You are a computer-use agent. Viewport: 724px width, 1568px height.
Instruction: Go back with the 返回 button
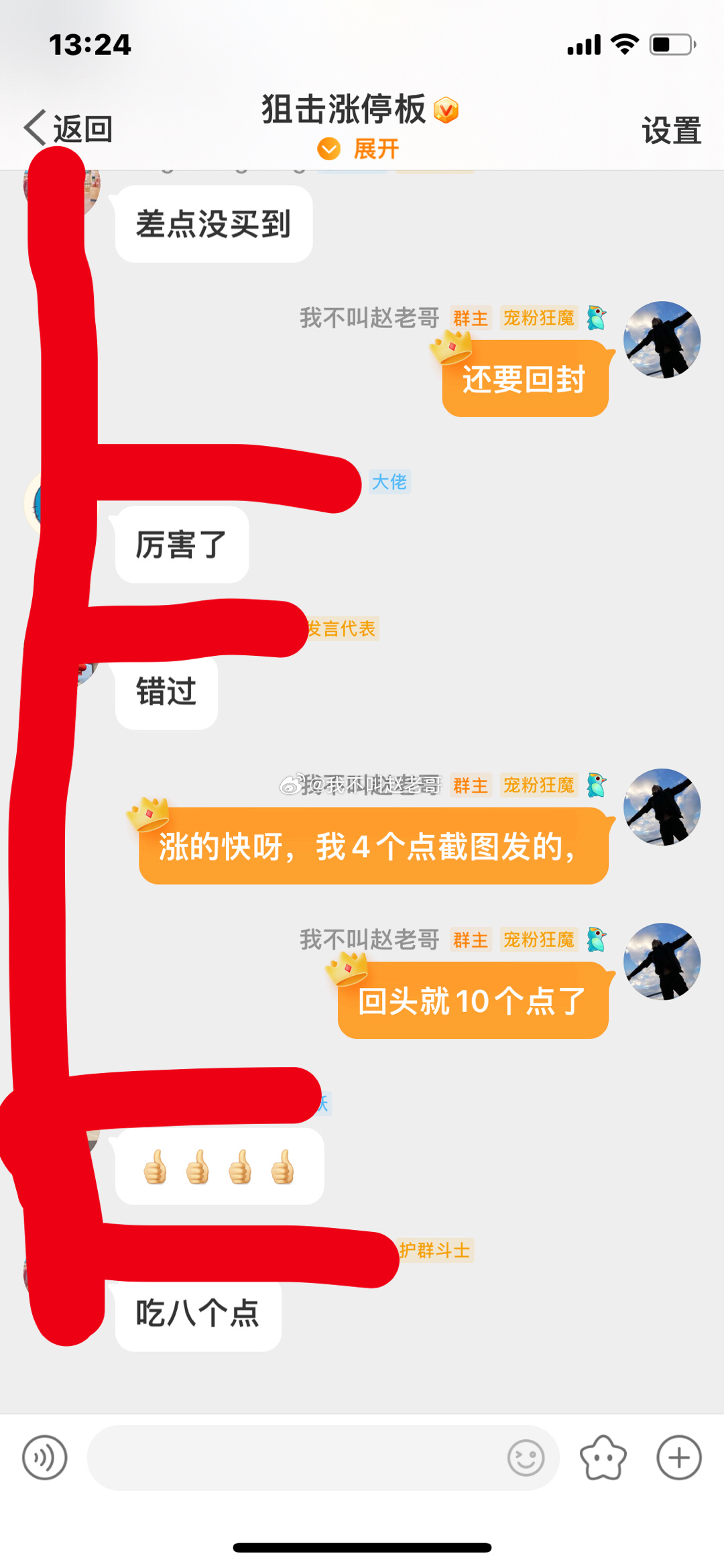pyautogui.click(x=68, y=129)
